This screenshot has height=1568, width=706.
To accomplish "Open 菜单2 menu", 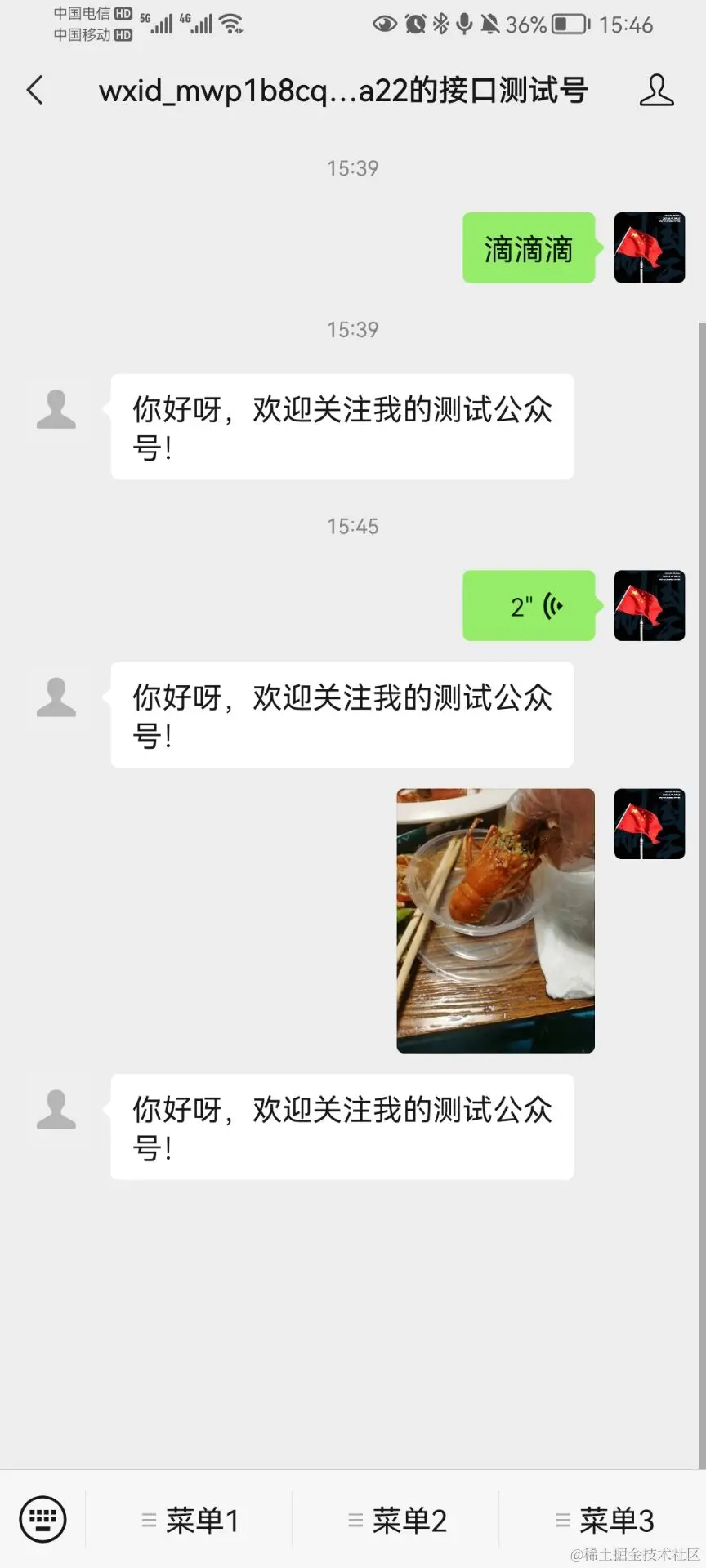I will point(398,1521).
